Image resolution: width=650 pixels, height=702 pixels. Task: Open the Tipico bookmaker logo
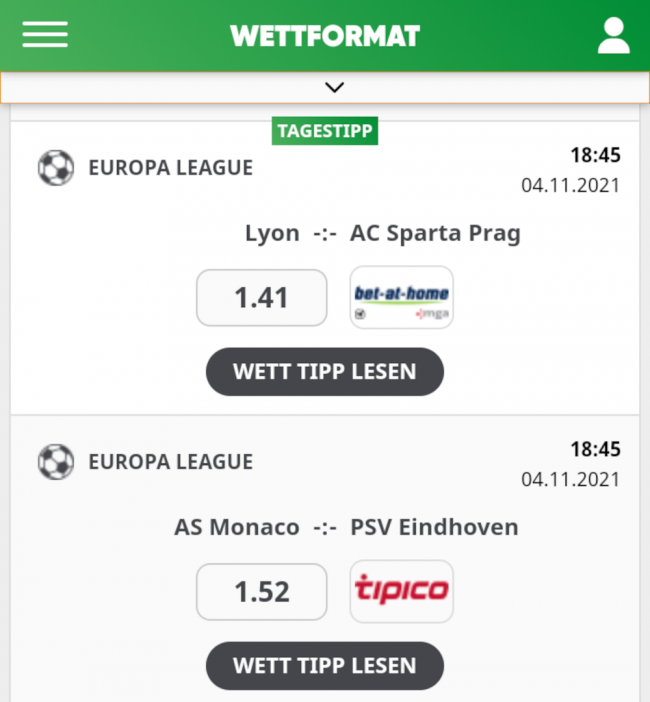coord(401,592)
